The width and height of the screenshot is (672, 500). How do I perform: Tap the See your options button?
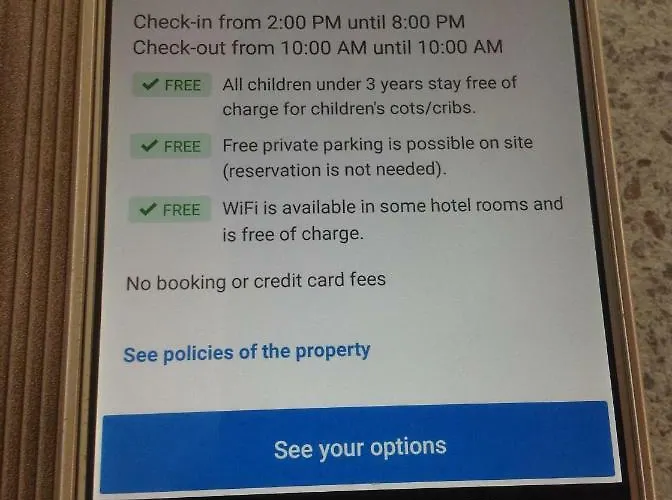pos(359,447)
